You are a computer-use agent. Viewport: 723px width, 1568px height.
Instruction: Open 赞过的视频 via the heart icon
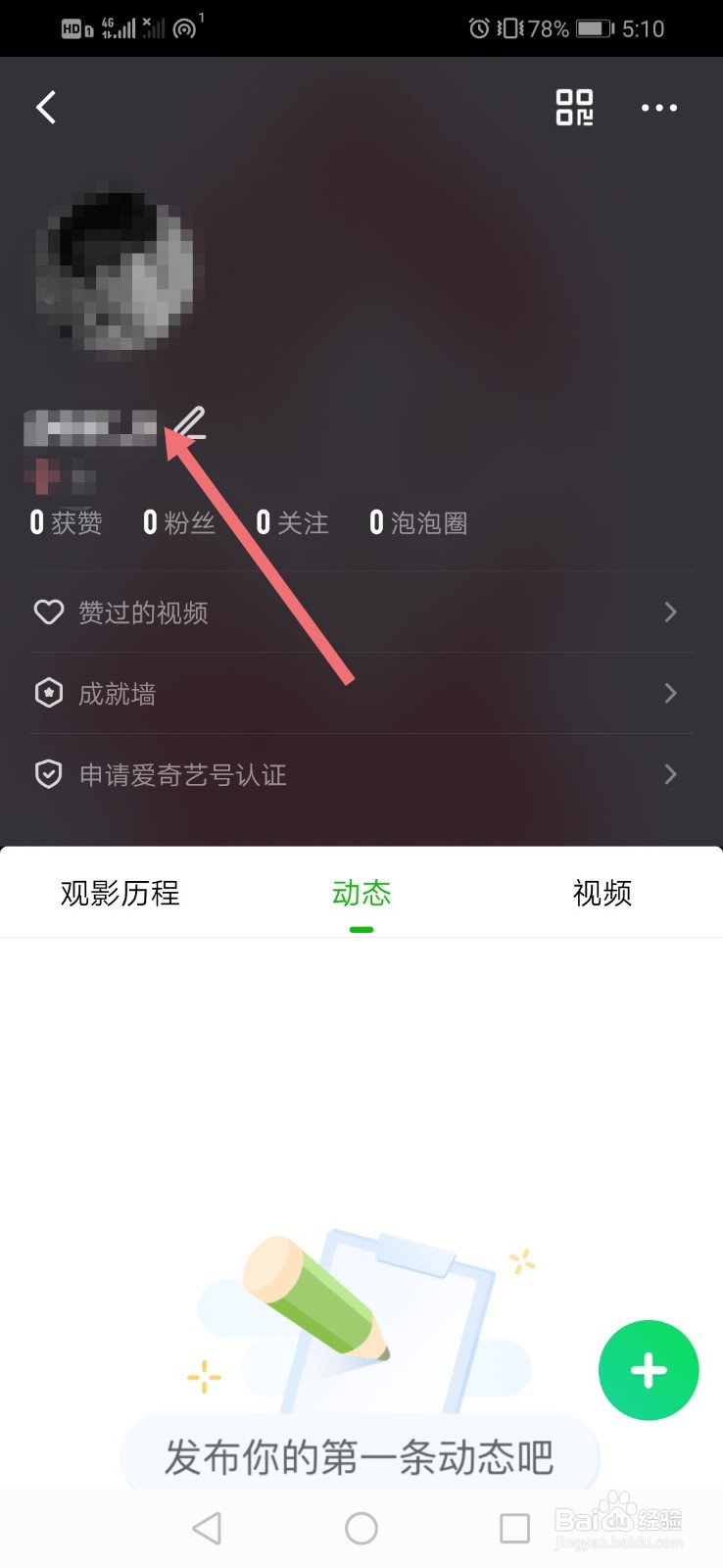[x=49, y=612]
